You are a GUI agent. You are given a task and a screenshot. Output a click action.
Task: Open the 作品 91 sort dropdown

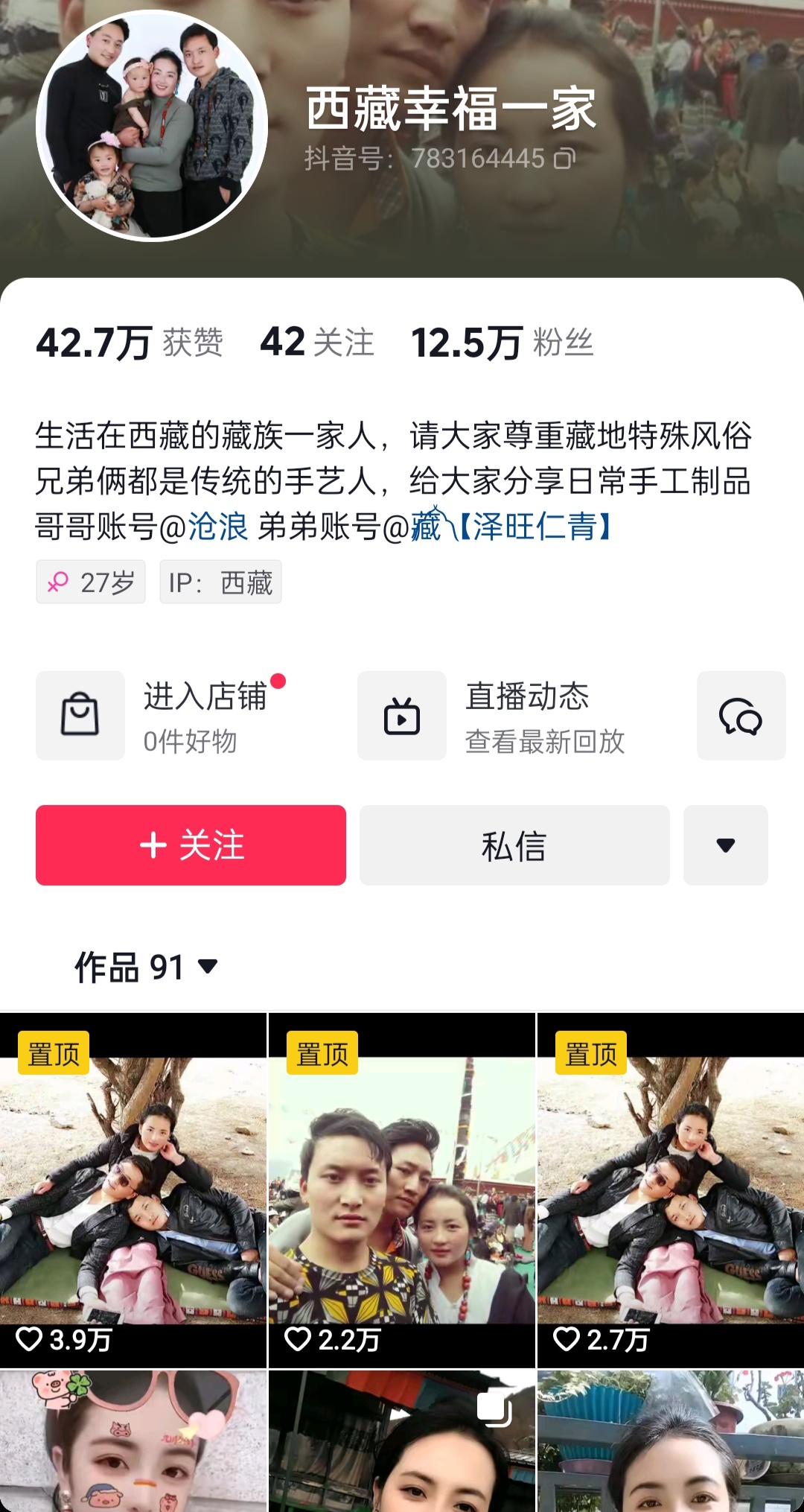coord(147,967)
